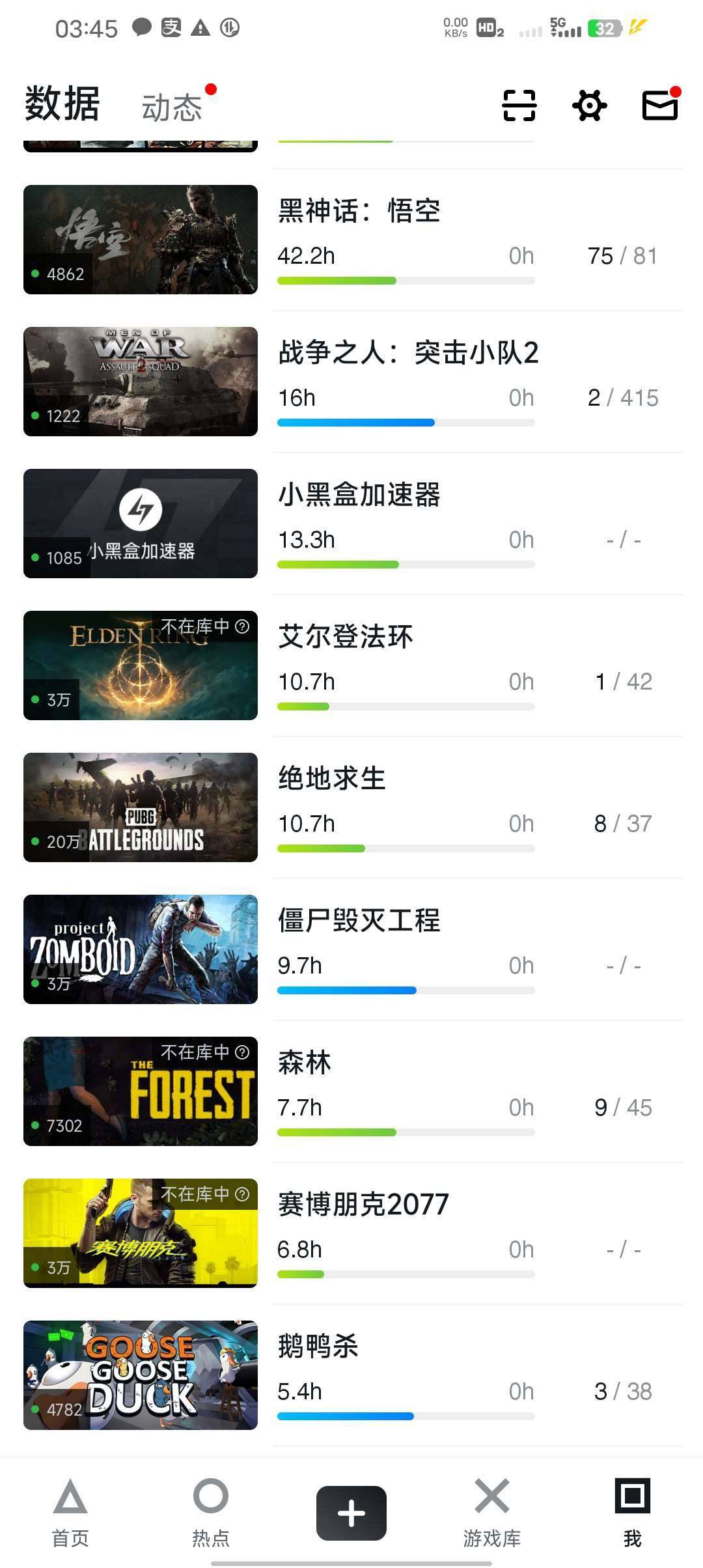Tap the question mark on 森林's 不在库中 badge
Viewport: 703px width, 1568px height.
coord(241,1054)
